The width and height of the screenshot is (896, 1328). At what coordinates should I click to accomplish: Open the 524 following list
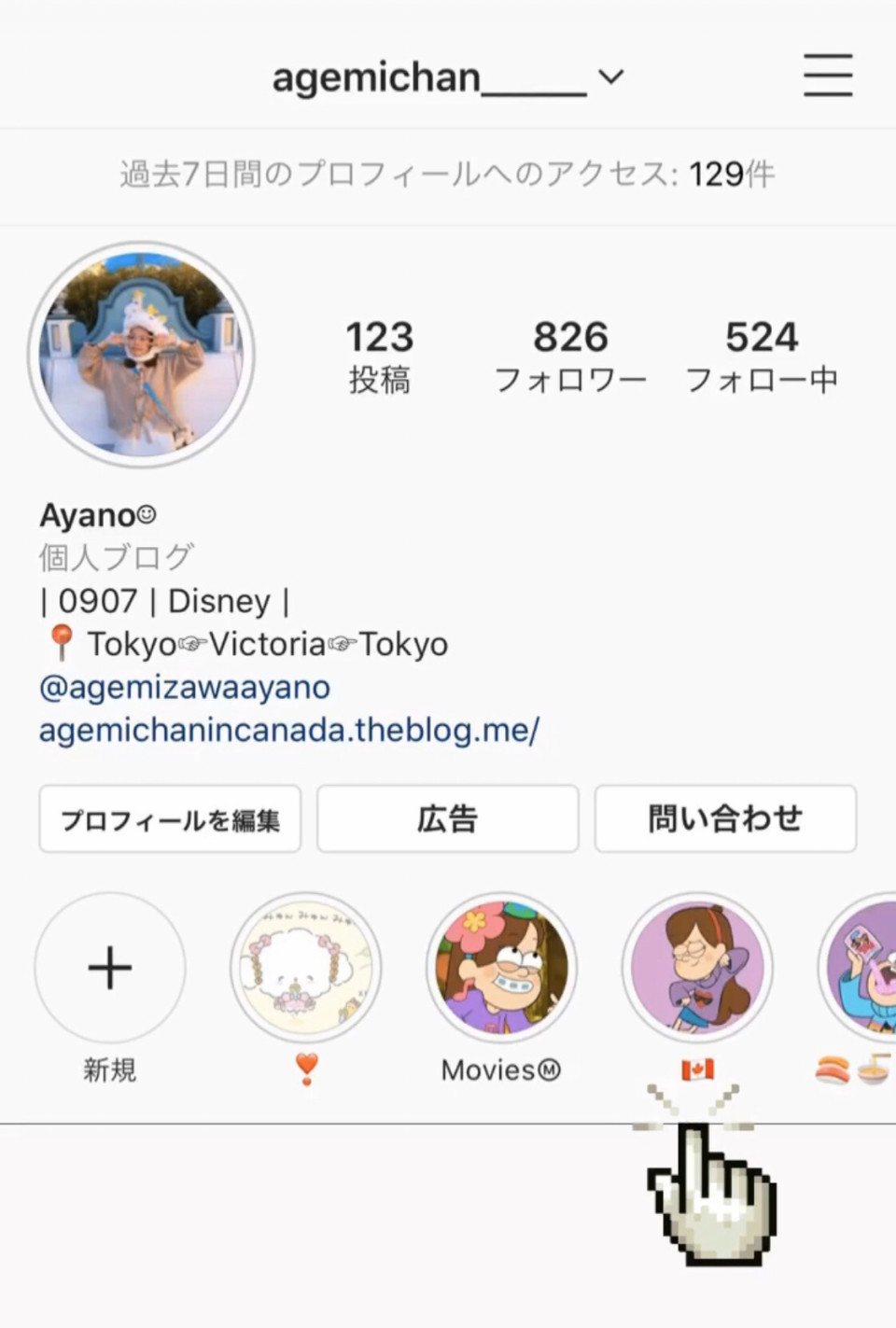pos(762,356)
